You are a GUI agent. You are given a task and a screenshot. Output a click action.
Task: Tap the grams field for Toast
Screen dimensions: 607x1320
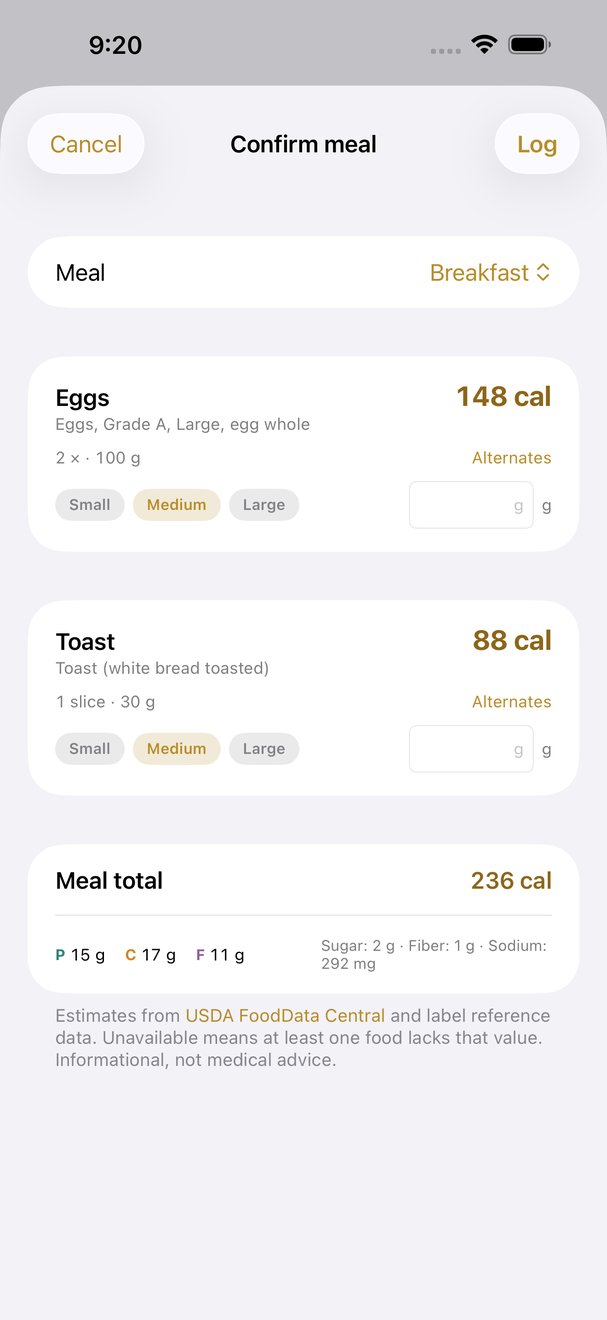click(x=471, y=749)
